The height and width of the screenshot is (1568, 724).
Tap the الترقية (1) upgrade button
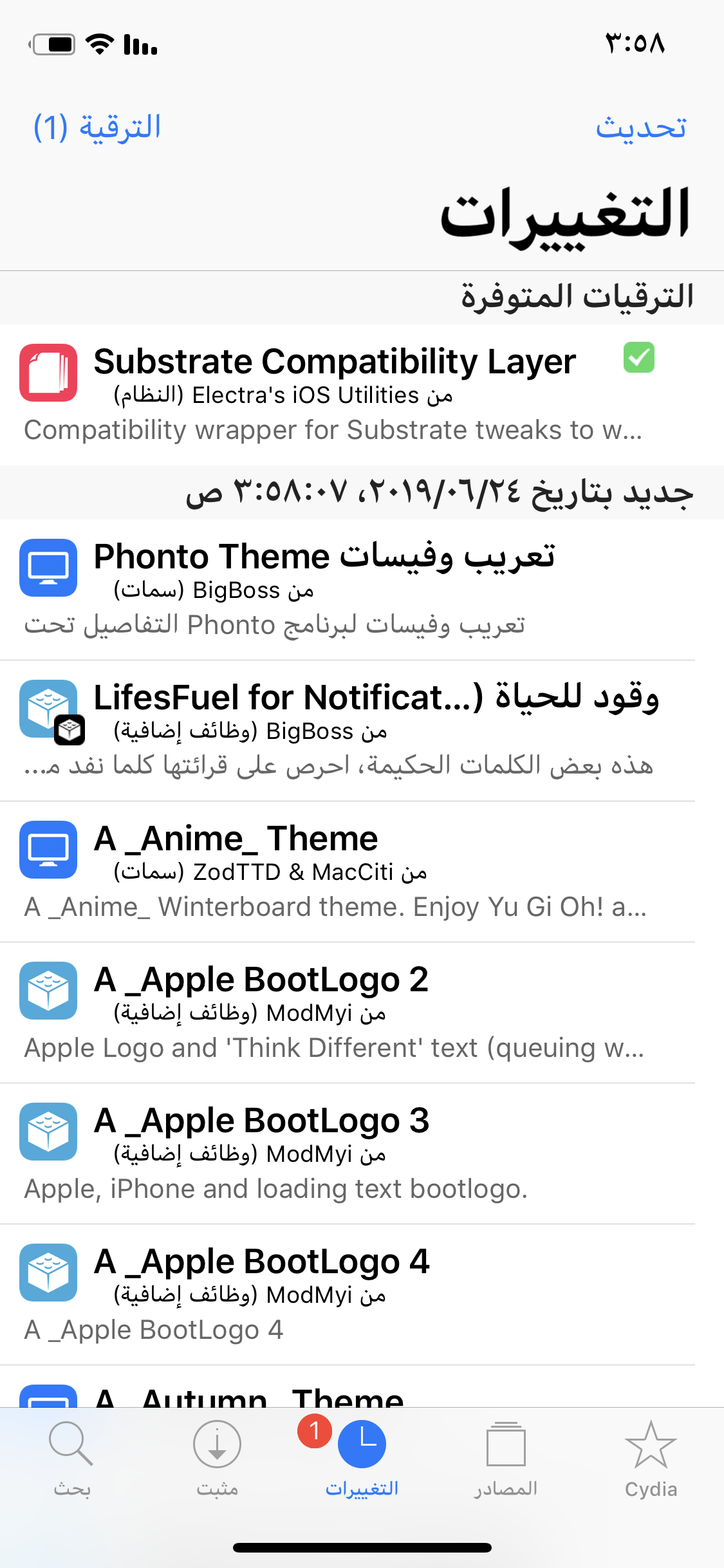(97, 127)
